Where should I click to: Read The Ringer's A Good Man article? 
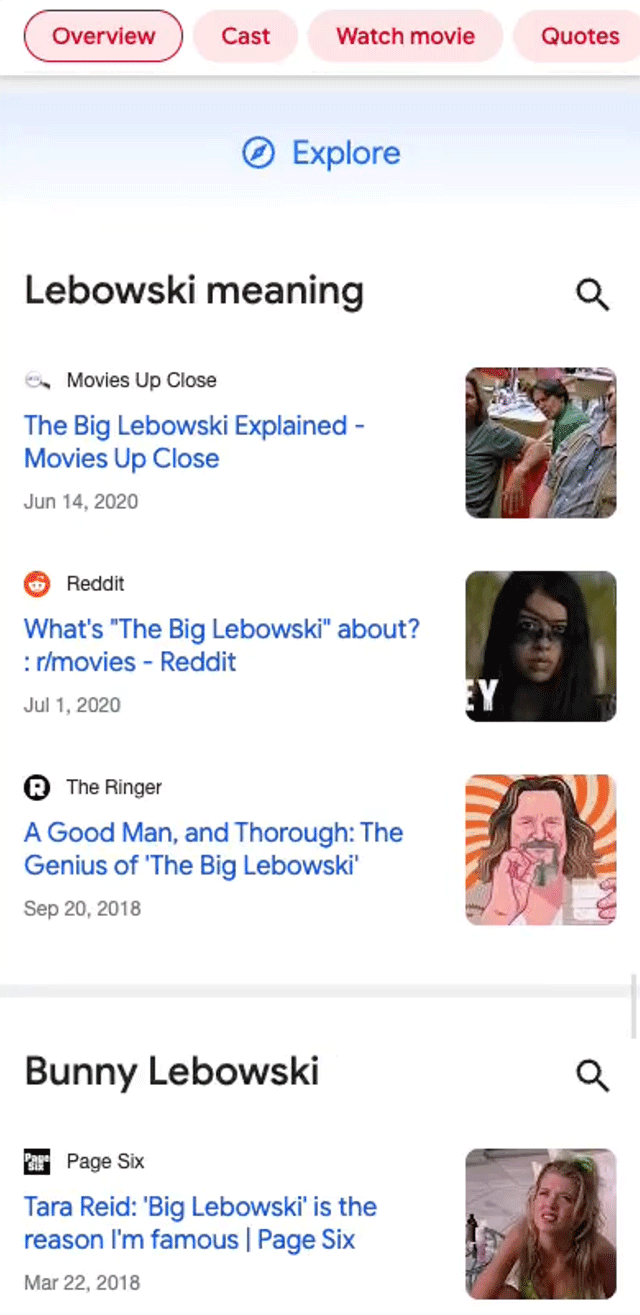213,849
